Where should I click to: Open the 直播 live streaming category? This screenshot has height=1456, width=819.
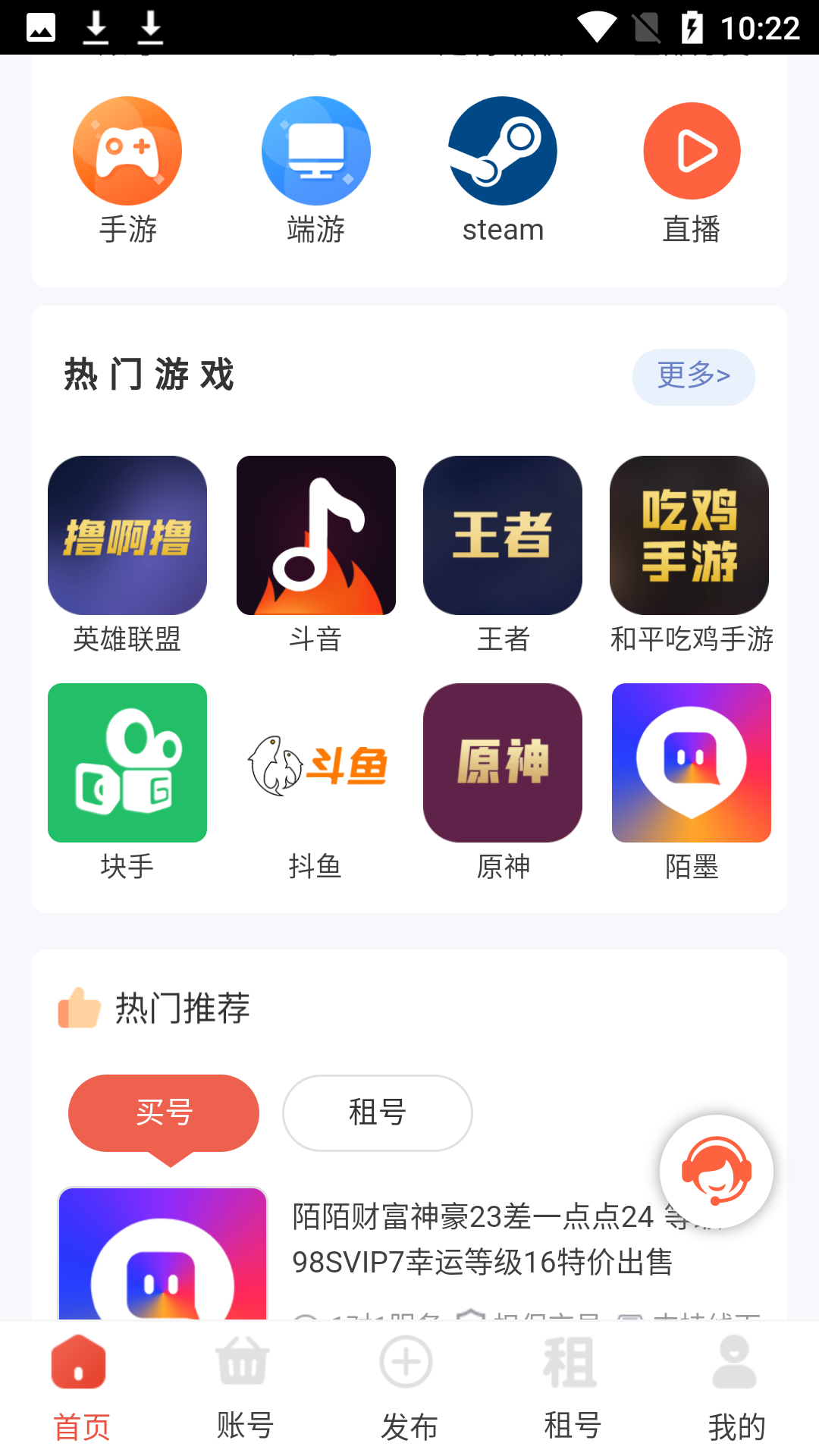[x=691, y=151]
